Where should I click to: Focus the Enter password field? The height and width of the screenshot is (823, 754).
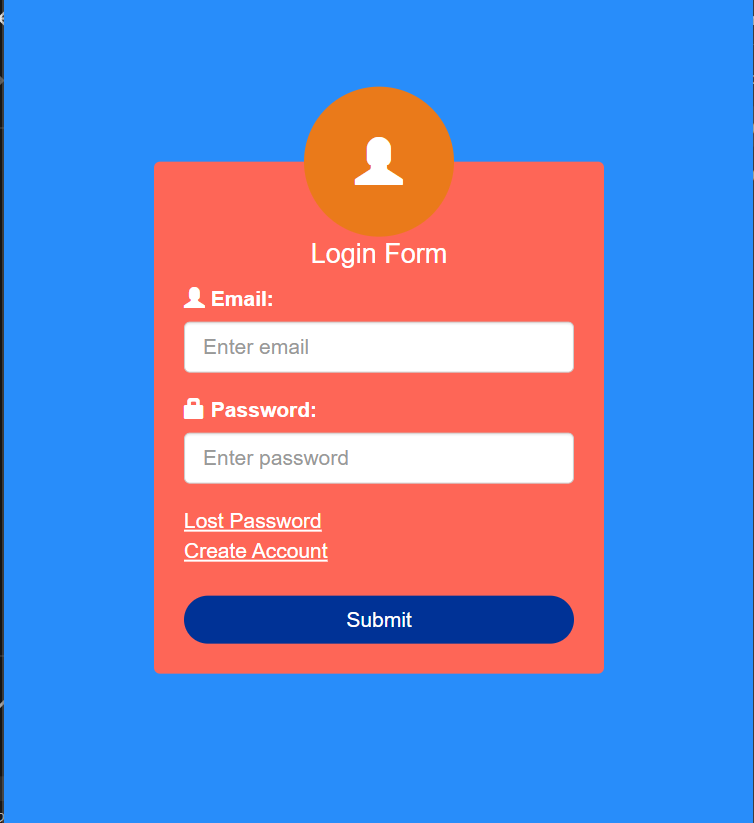[378, 458]
